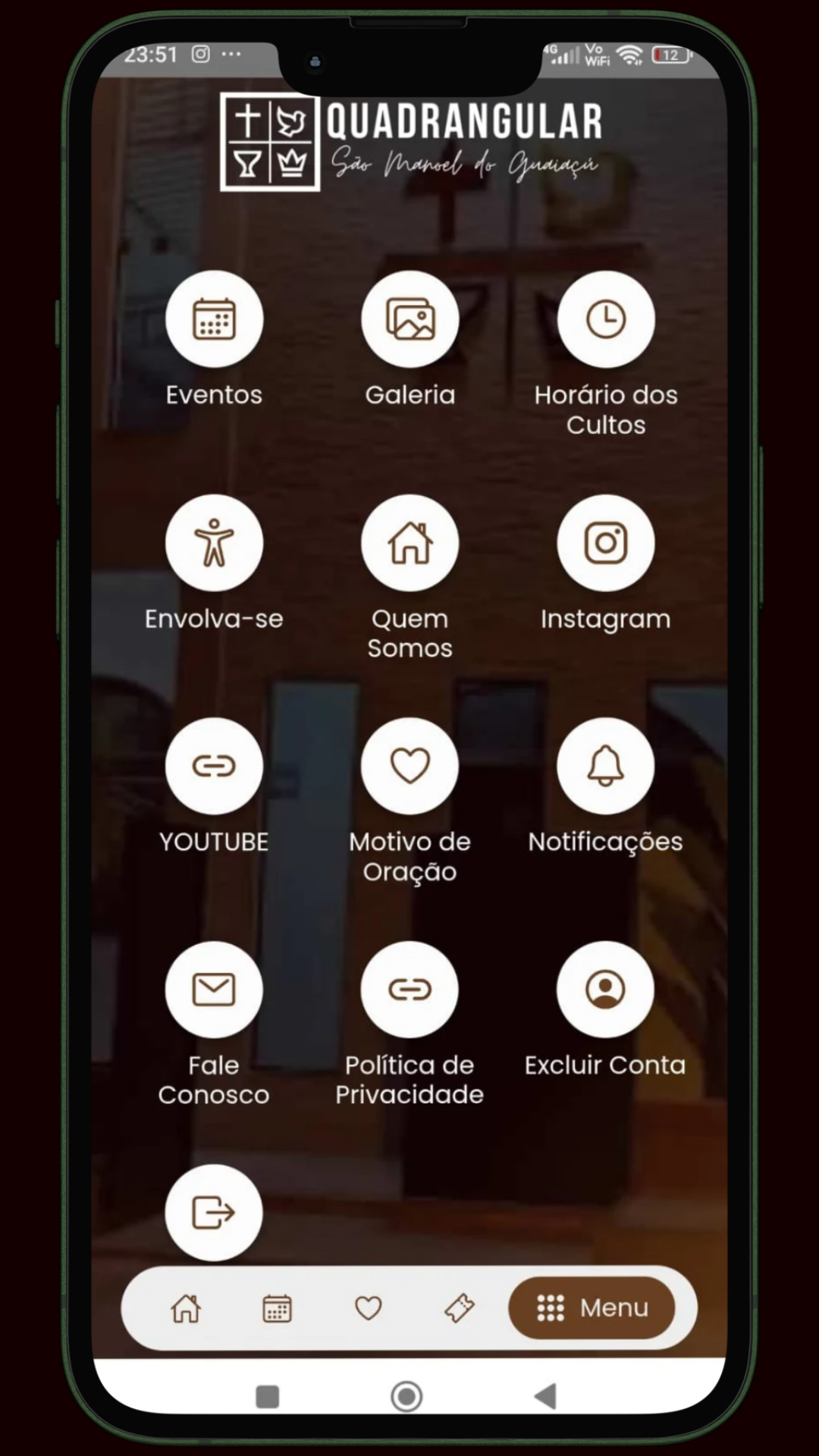Image resolution: width=819 pixels, height=1456 pixels.
Task: Read the Política de Privacidade
Action: coord(409,990)
